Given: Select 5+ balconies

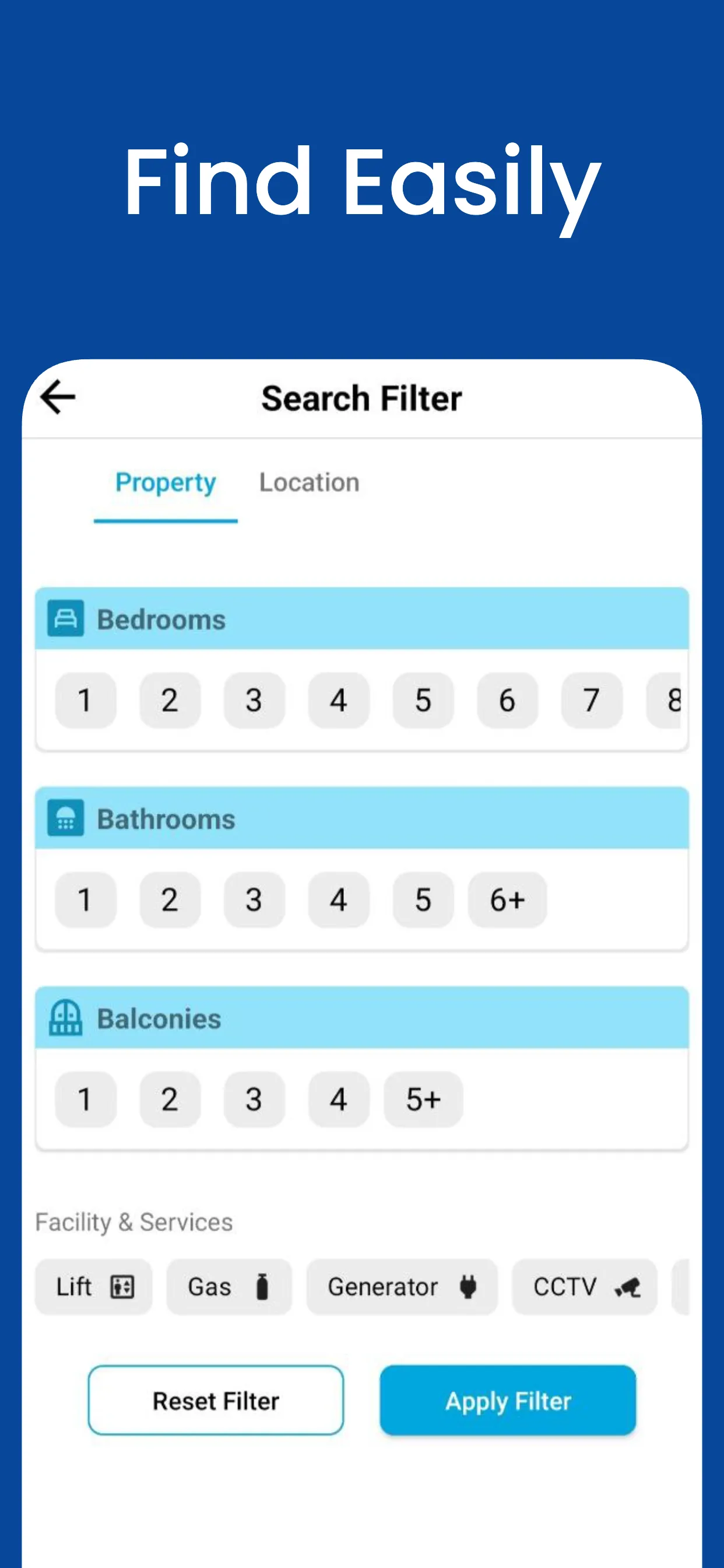Looking at the screenshot, I should coord(423,1098).
